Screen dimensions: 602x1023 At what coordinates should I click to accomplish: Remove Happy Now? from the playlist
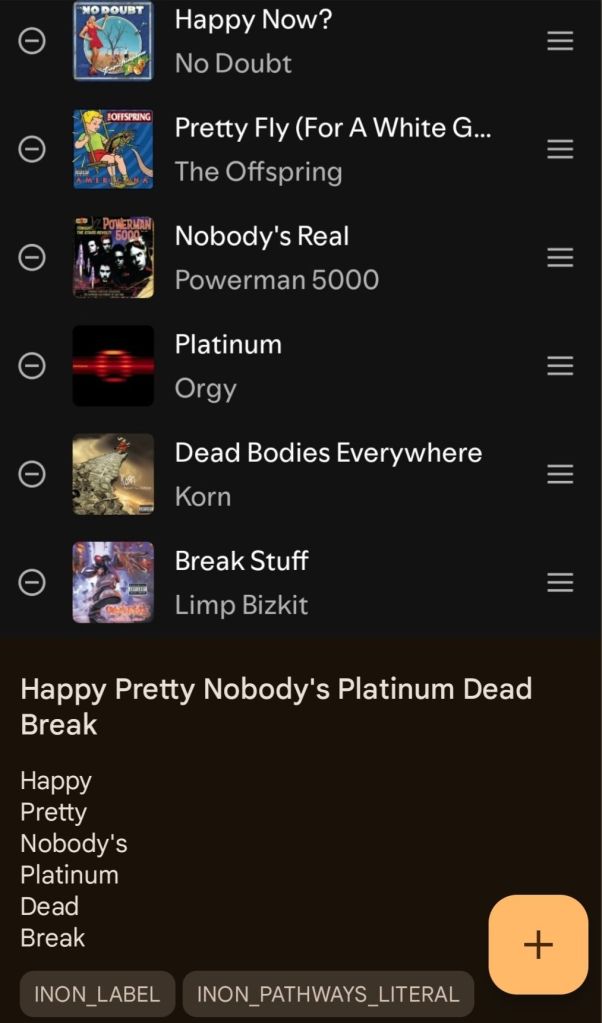(x=33, y=41)
